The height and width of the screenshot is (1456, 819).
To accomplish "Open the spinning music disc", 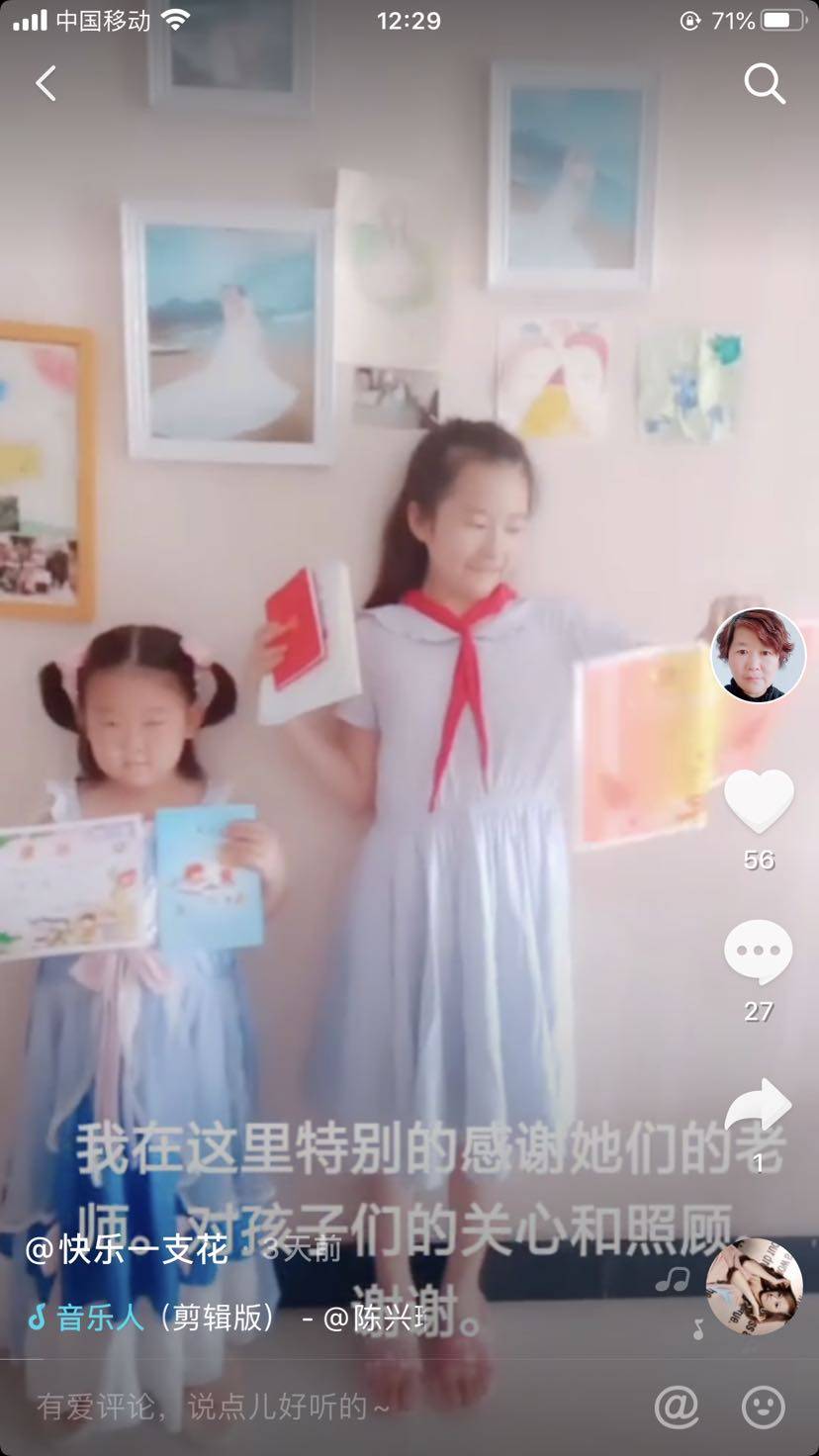I will pos(754,1286).
